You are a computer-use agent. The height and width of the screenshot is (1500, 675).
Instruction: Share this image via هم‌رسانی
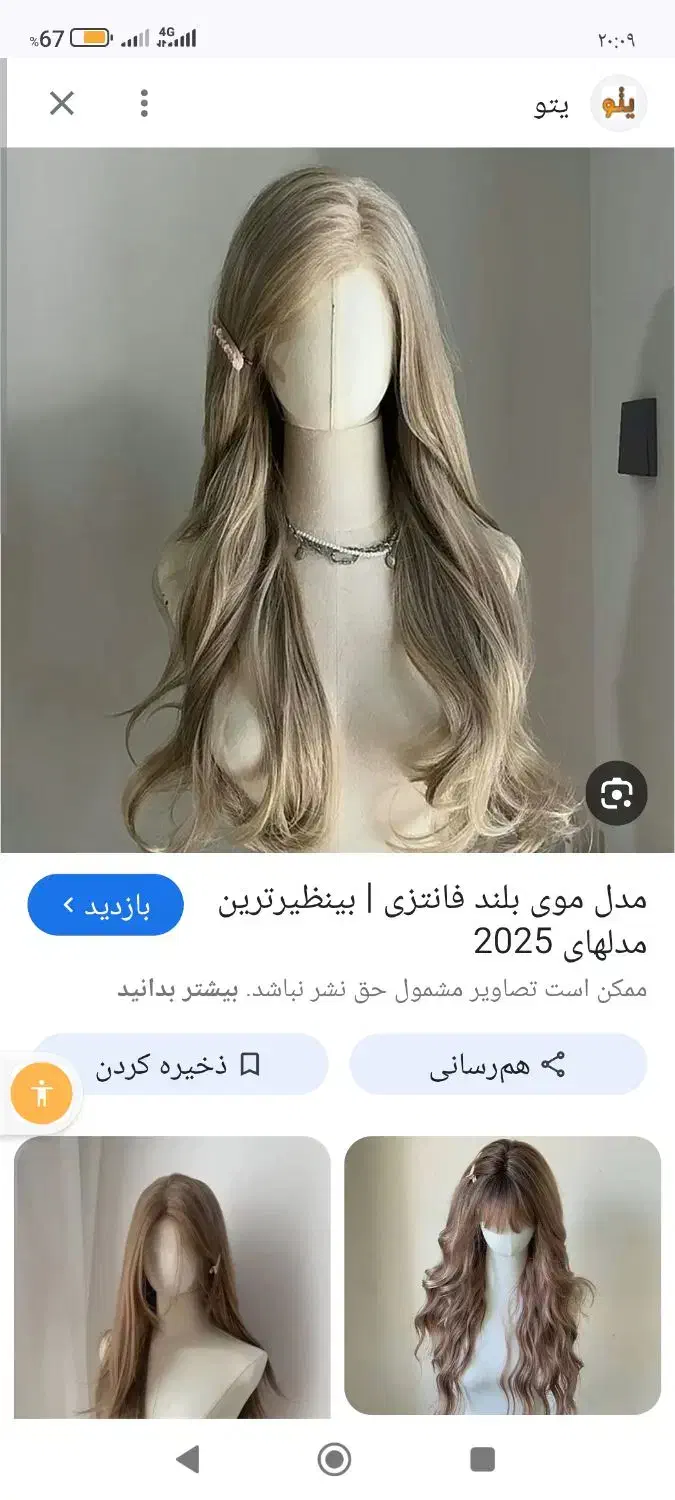pos(498,1065)
